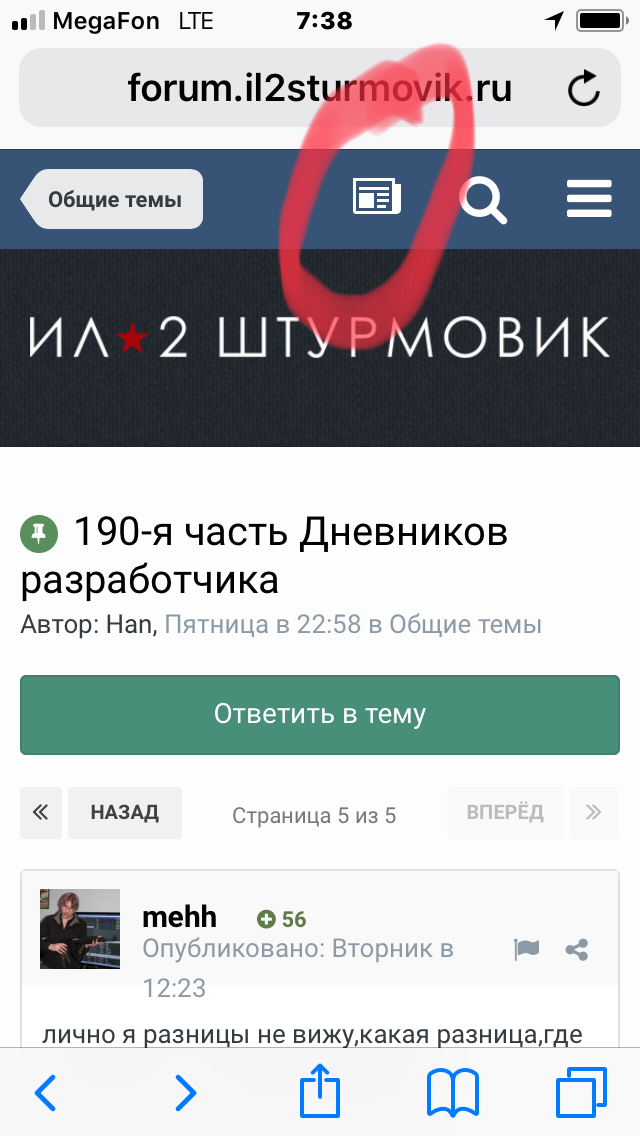The height and width of the screenshot is (1136, 640).
Task: Open the hamburger menu
Action: point(589,199)
